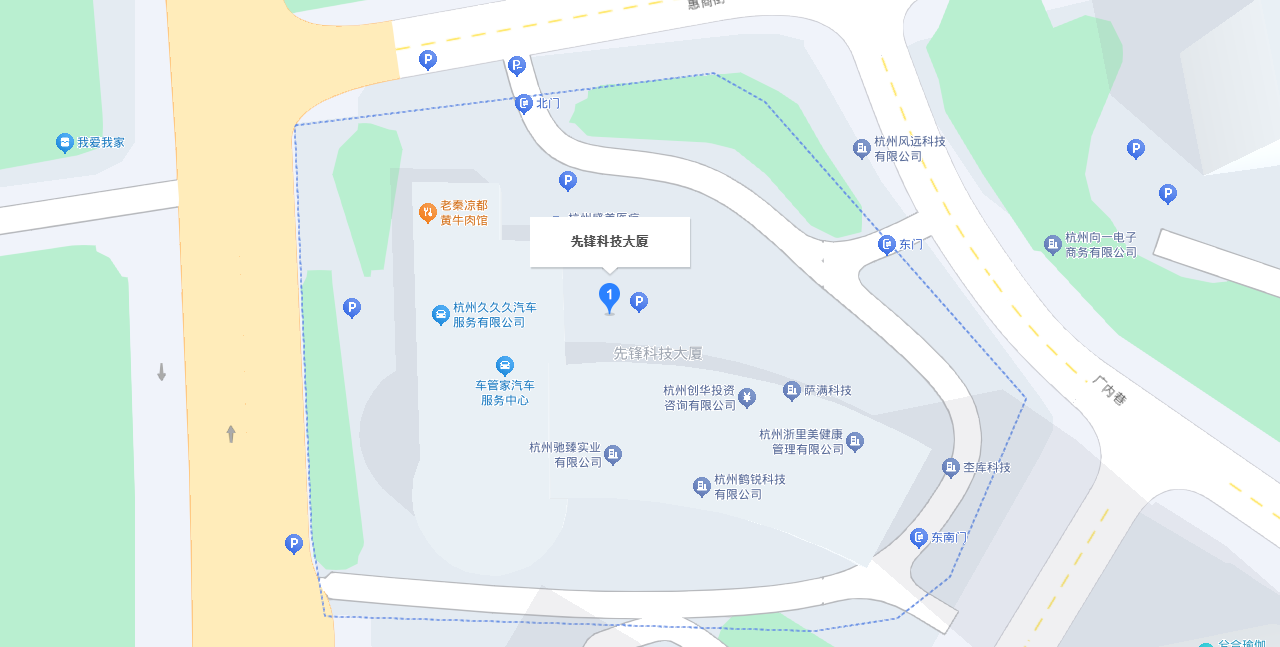Open 老秦凉都黄牛肉馆 restaurant marker
This screenshot has height=647, width=1280.
point(427,212)
